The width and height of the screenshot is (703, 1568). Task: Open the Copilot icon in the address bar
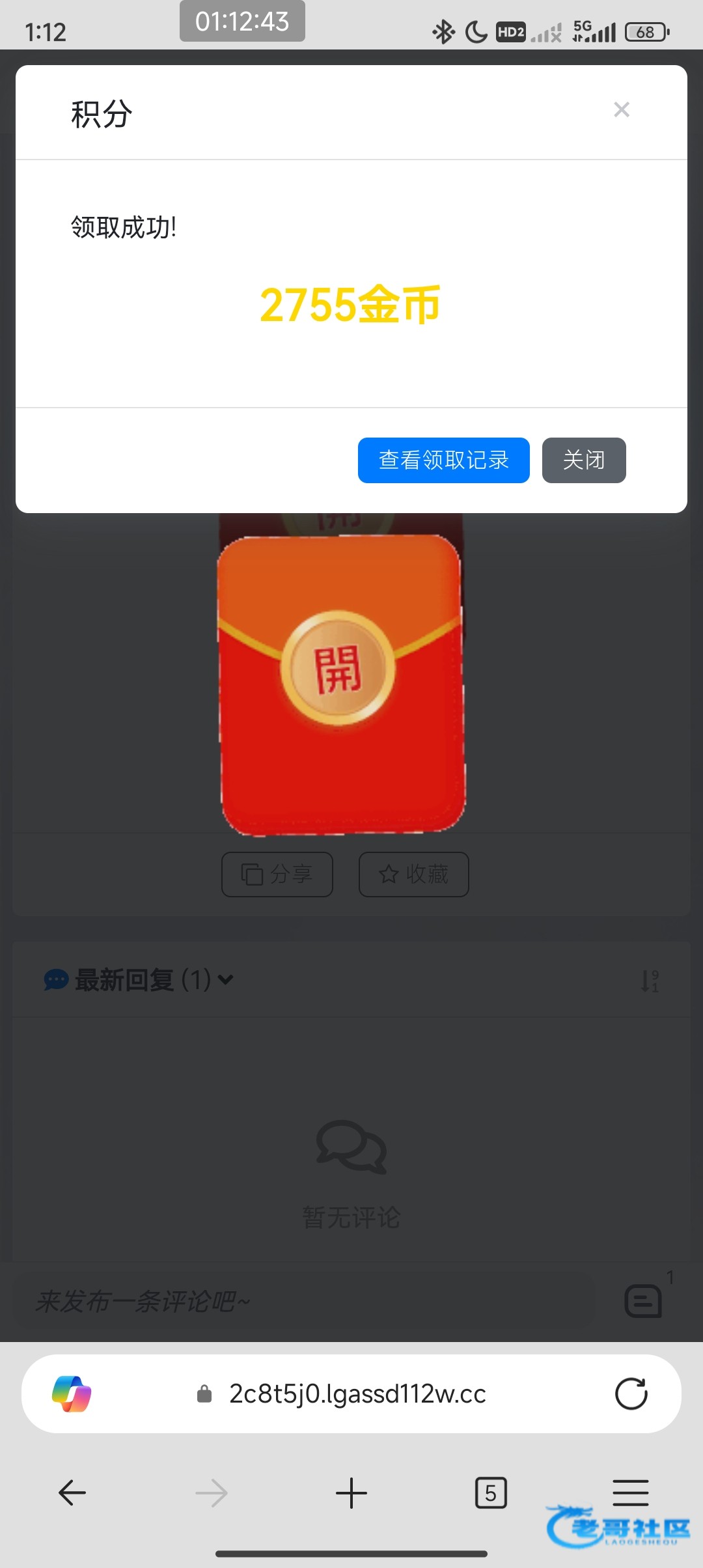click(x=72, y=1394)
